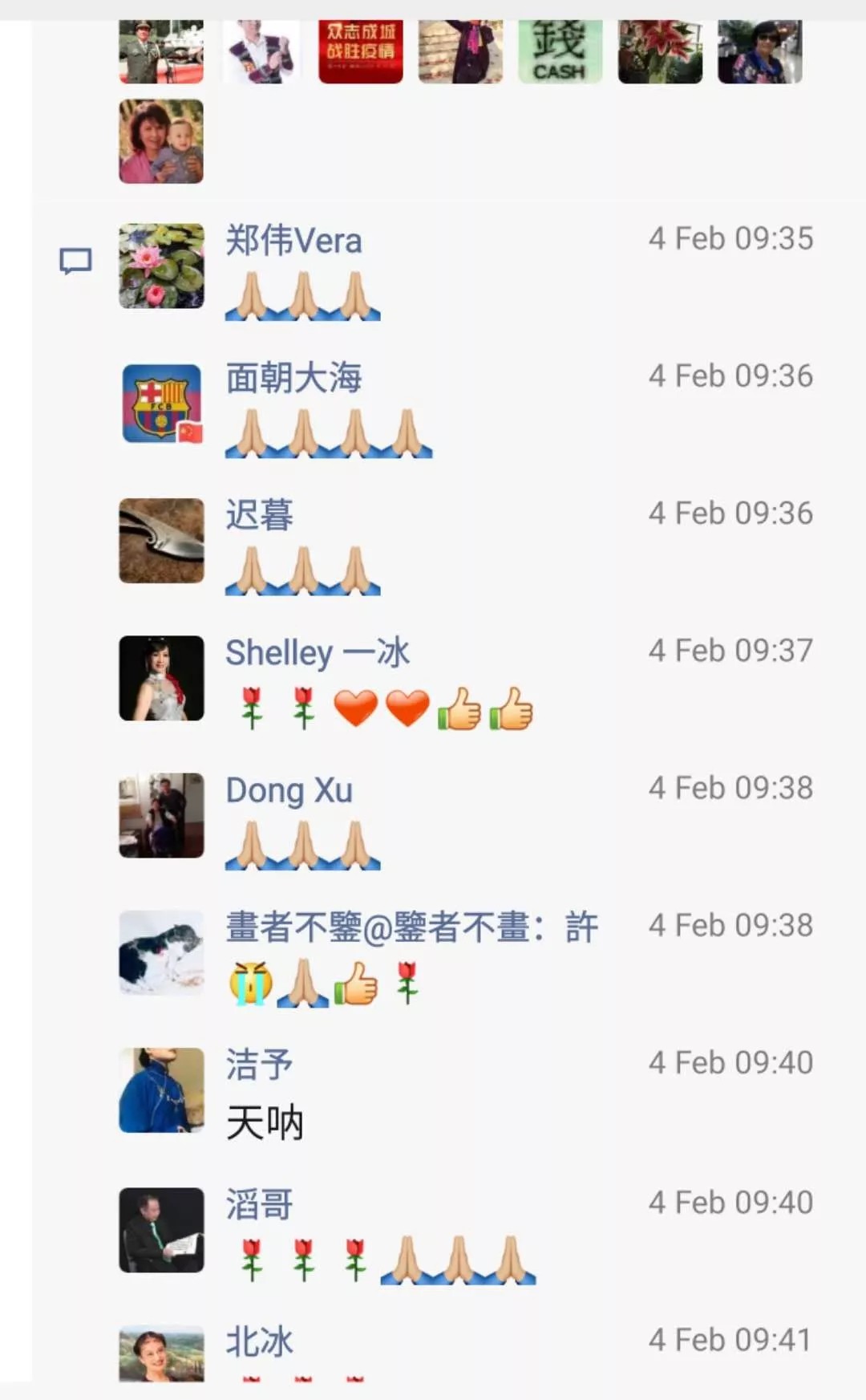Open the liker with the red slogan avatar
This screenshot has width=866, height=1400.
click(x=360, y=51)
